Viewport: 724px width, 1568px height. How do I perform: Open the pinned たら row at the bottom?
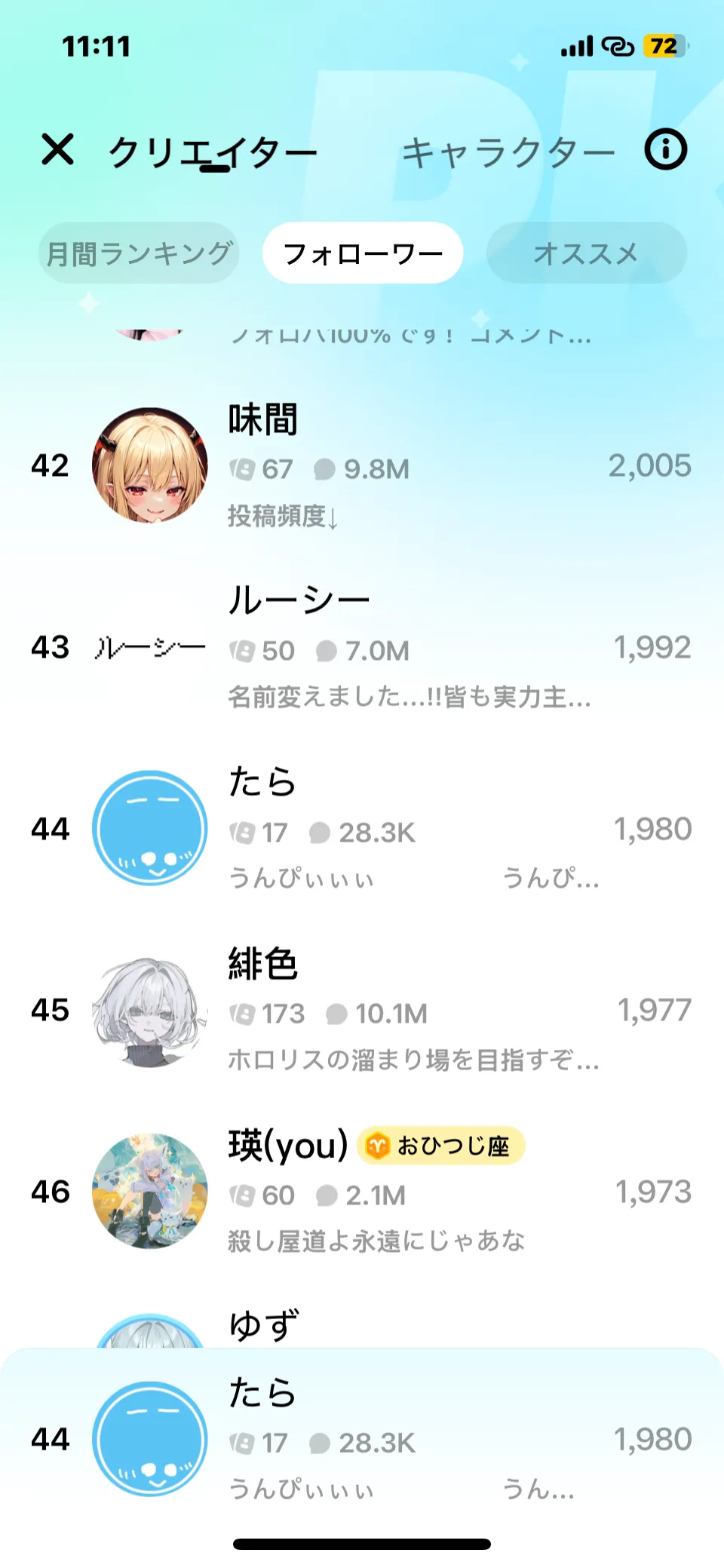pyautogui.click(x=362, y=1439)
